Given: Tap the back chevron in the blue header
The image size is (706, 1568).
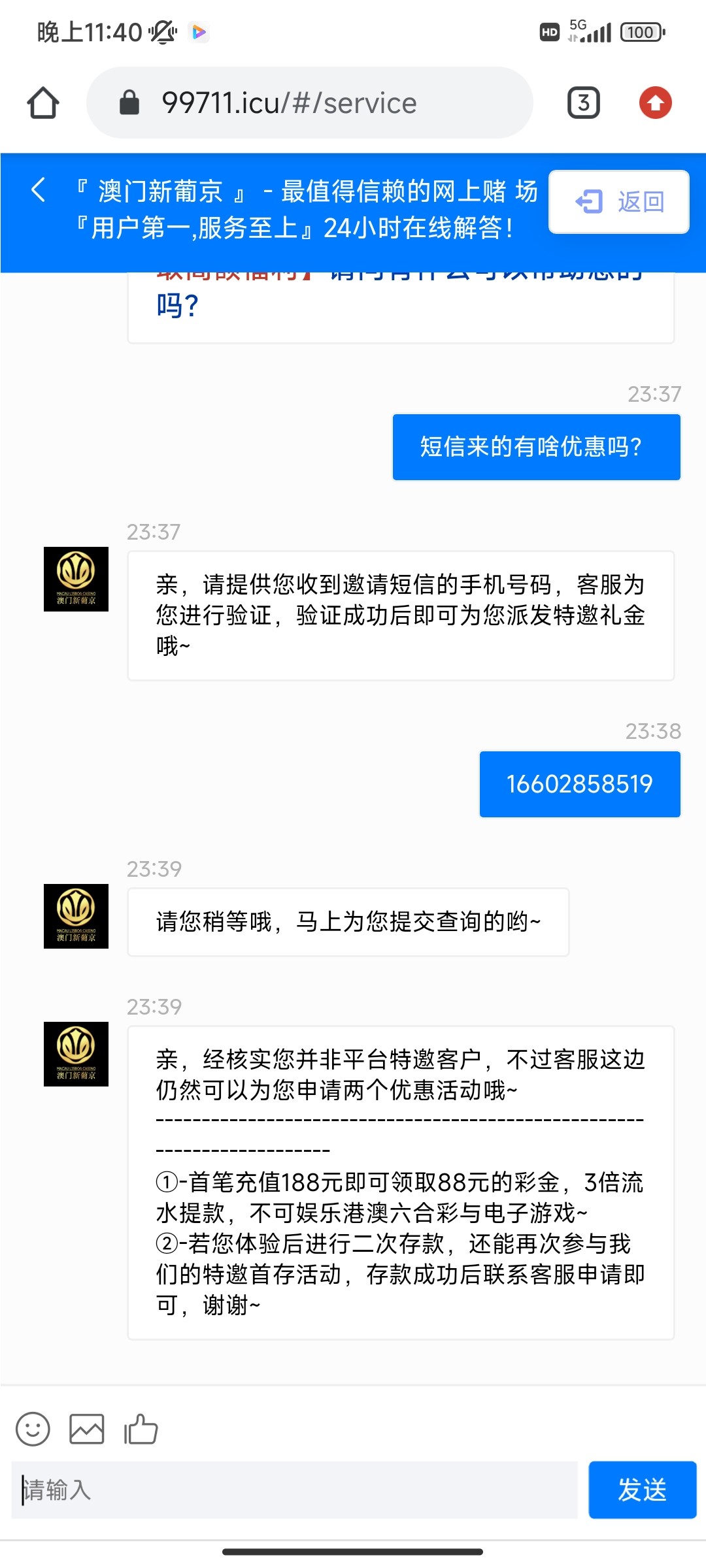Looking at the screenshot, I should (x=36, y=190).
